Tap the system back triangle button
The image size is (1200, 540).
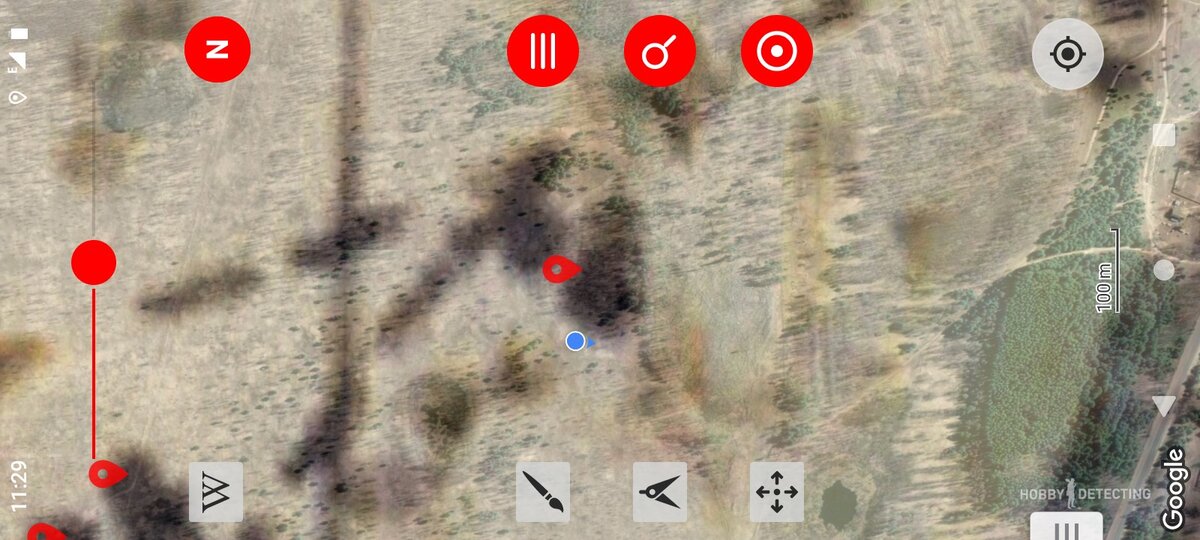1163,405
